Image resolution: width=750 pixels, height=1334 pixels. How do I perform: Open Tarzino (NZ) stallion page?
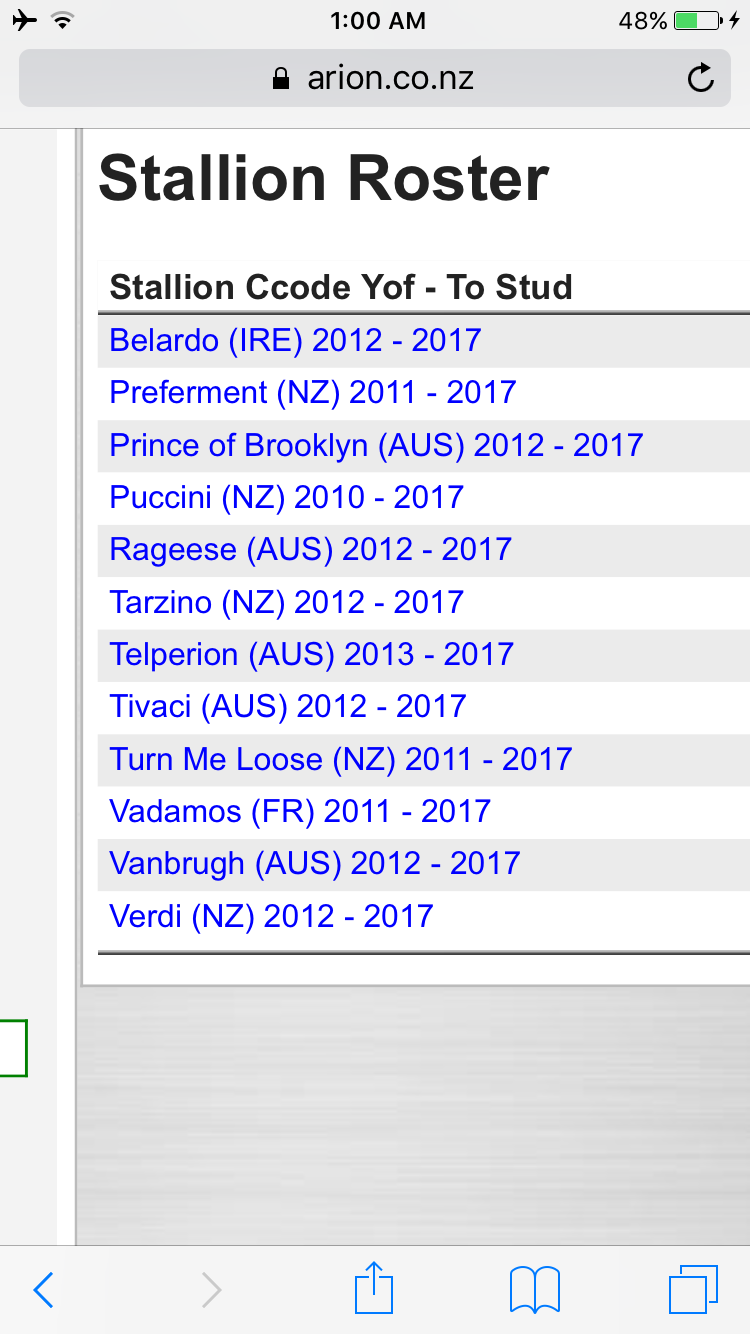(x=286, y=602)
